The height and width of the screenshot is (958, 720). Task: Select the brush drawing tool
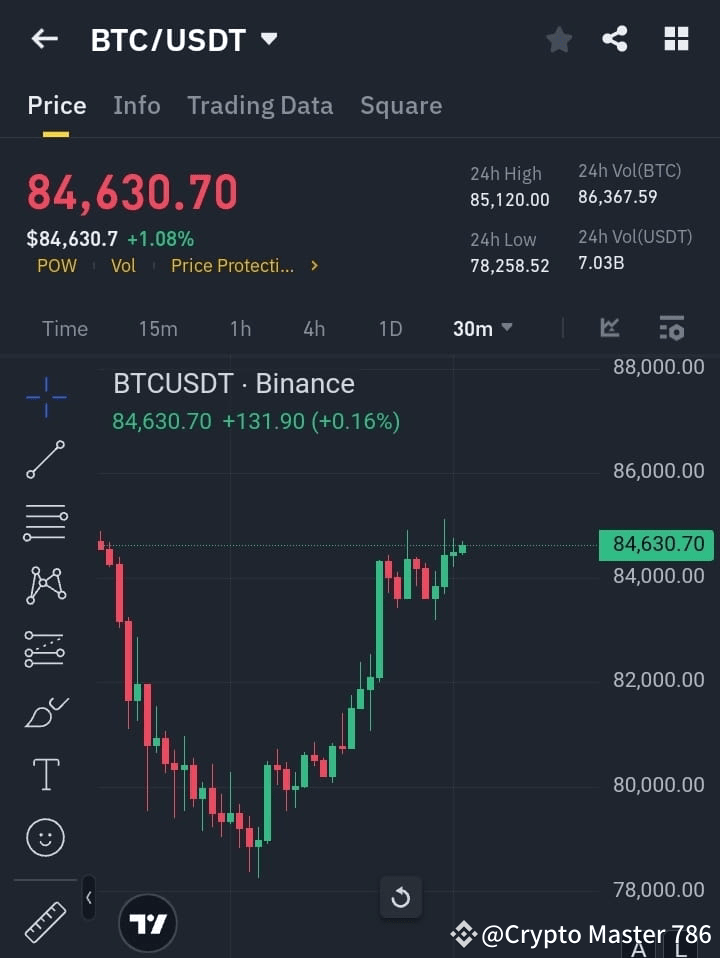(x=45, y=711)
